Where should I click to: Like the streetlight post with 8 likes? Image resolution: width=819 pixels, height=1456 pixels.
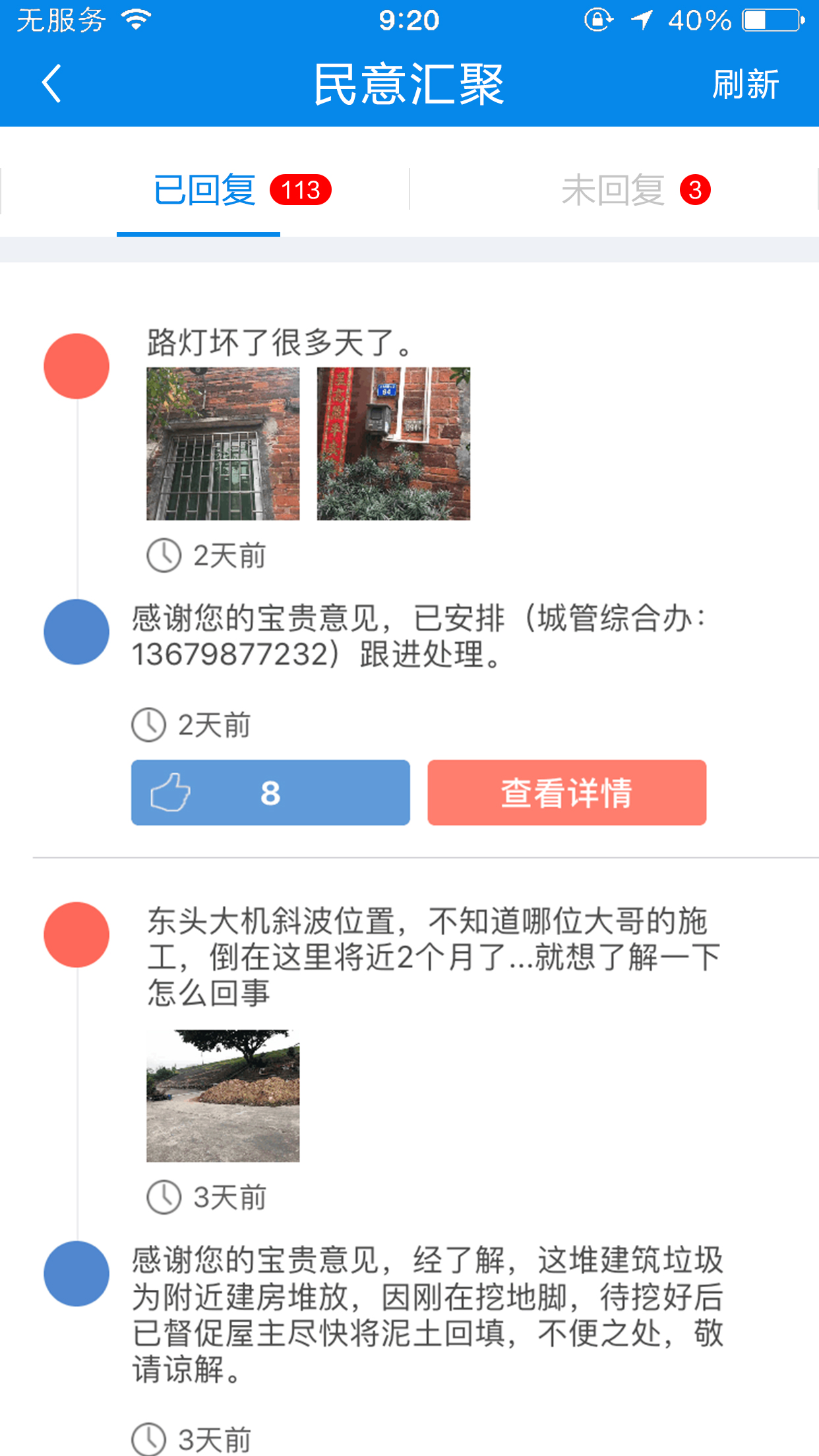pos(270,793)
